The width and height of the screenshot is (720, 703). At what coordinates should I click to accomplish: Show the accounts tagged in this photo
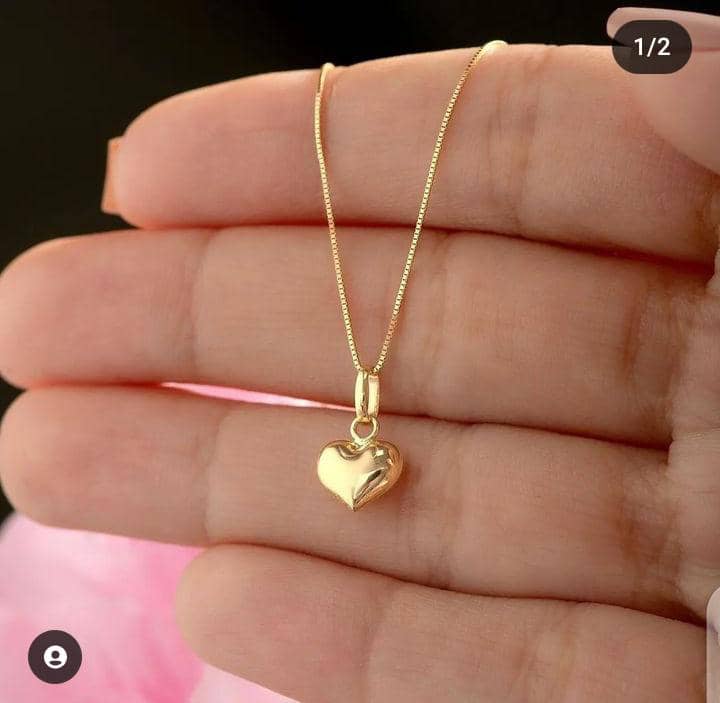pos(55,657)
